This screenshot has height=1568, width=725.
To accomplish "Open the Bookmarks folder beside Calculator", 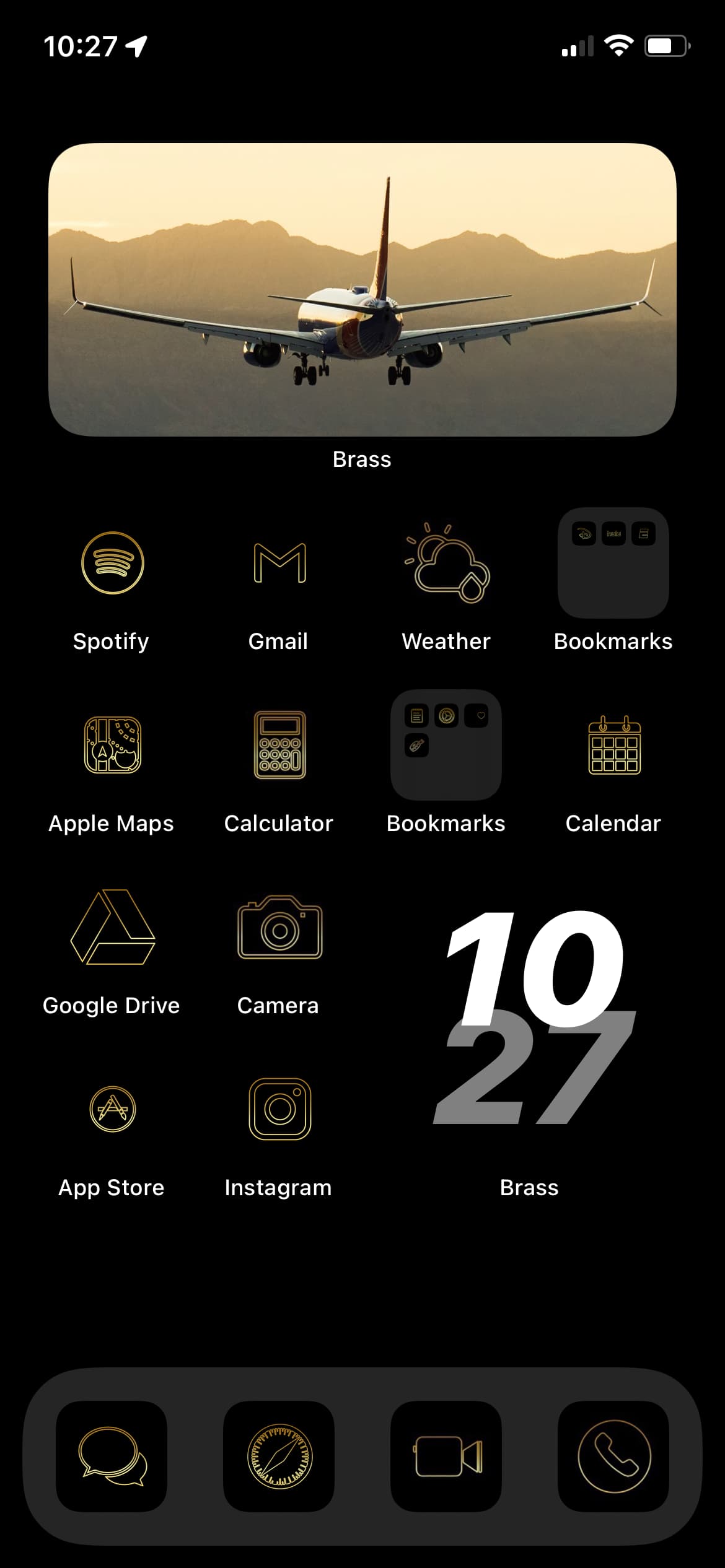I will click(x=446, y=745).
